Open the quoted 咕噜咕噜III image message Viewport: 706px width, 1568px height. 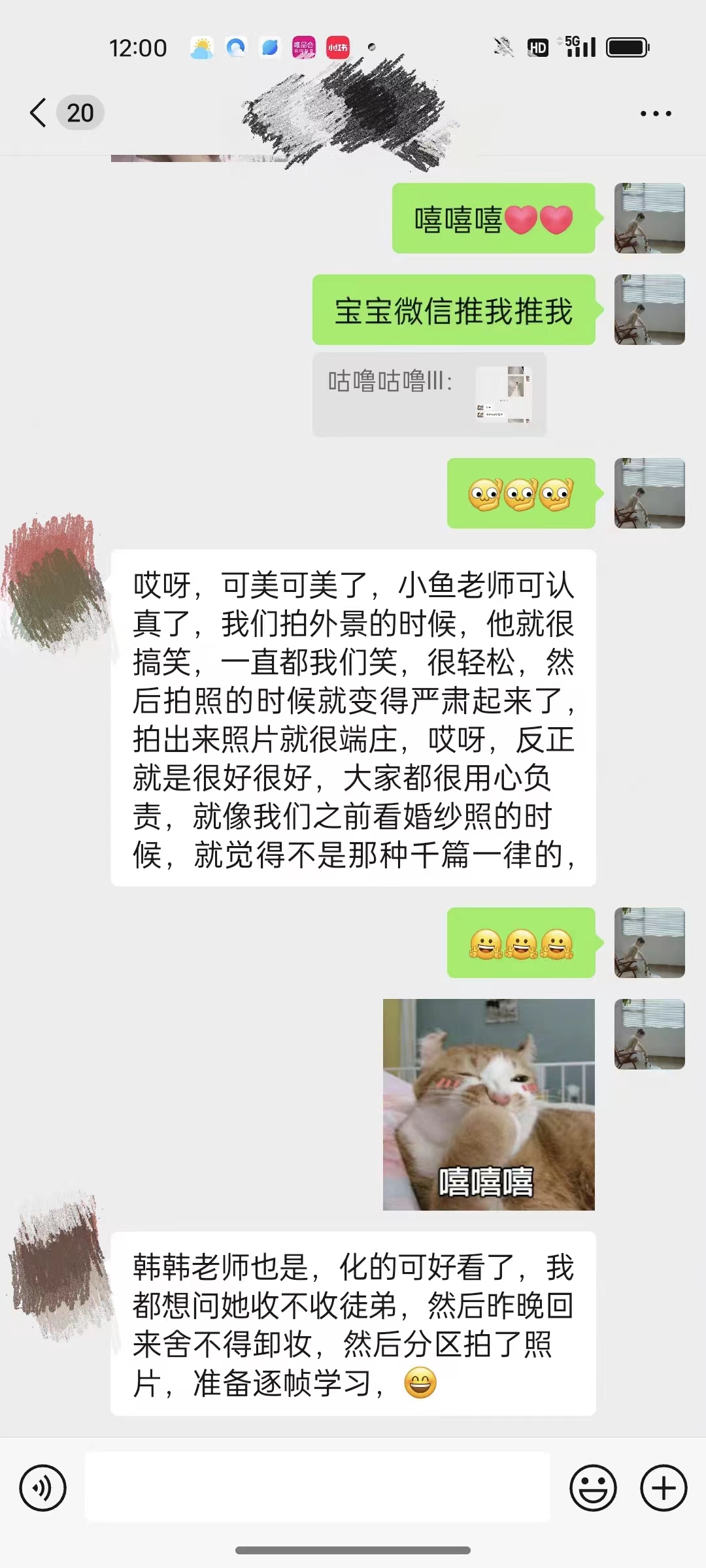click(x=429, y=395)
